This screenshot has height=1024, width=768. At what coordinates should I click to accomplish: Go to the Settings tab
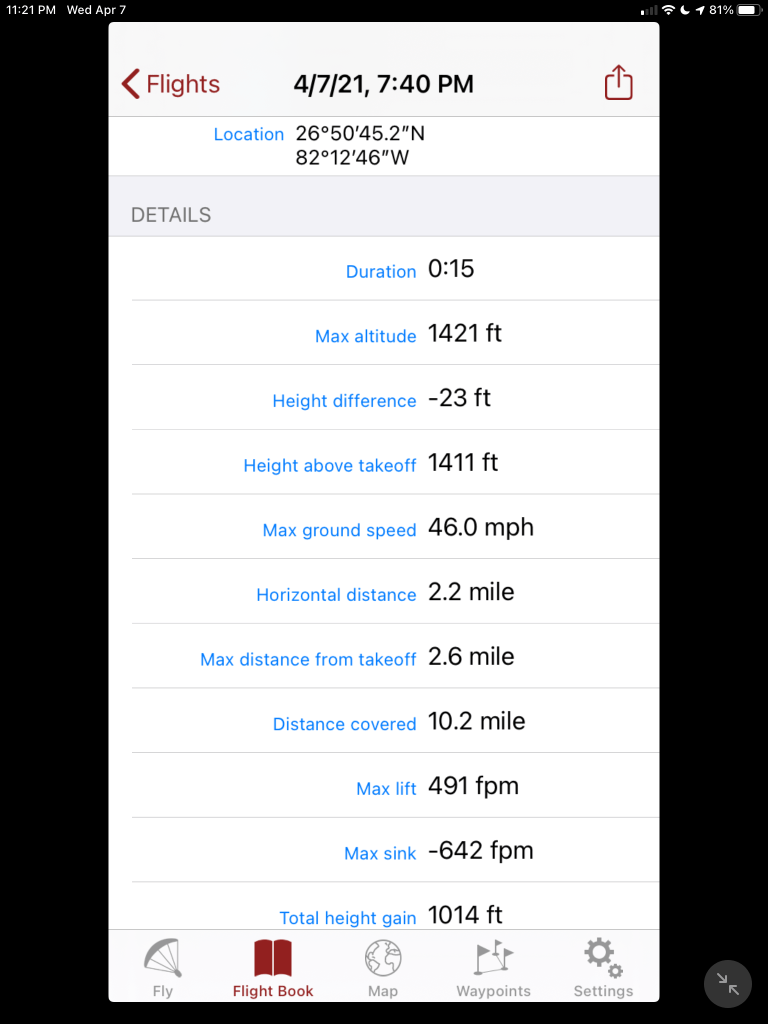[x=603, y=968]
